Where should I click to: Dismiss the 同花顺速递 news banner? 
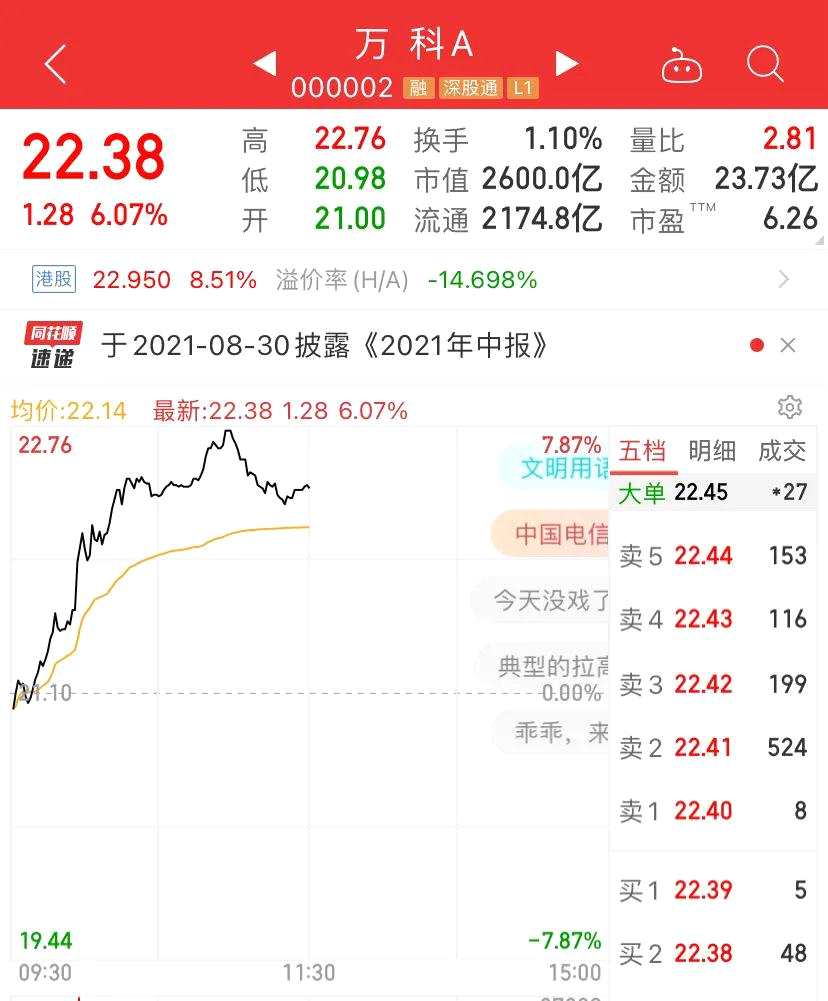[788, 346]
